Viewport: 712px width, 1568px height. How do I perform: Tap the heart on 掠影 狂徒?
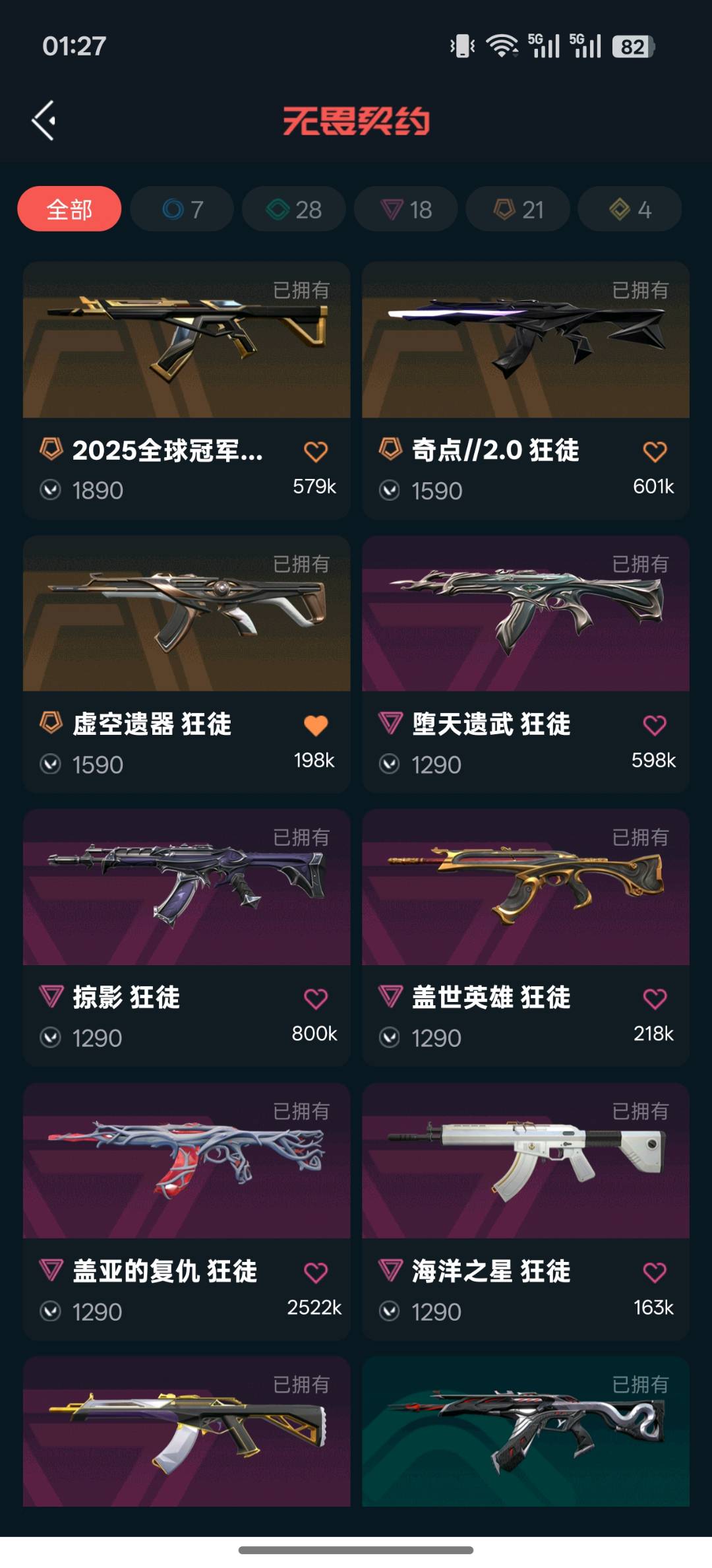(x=316, y=999)
